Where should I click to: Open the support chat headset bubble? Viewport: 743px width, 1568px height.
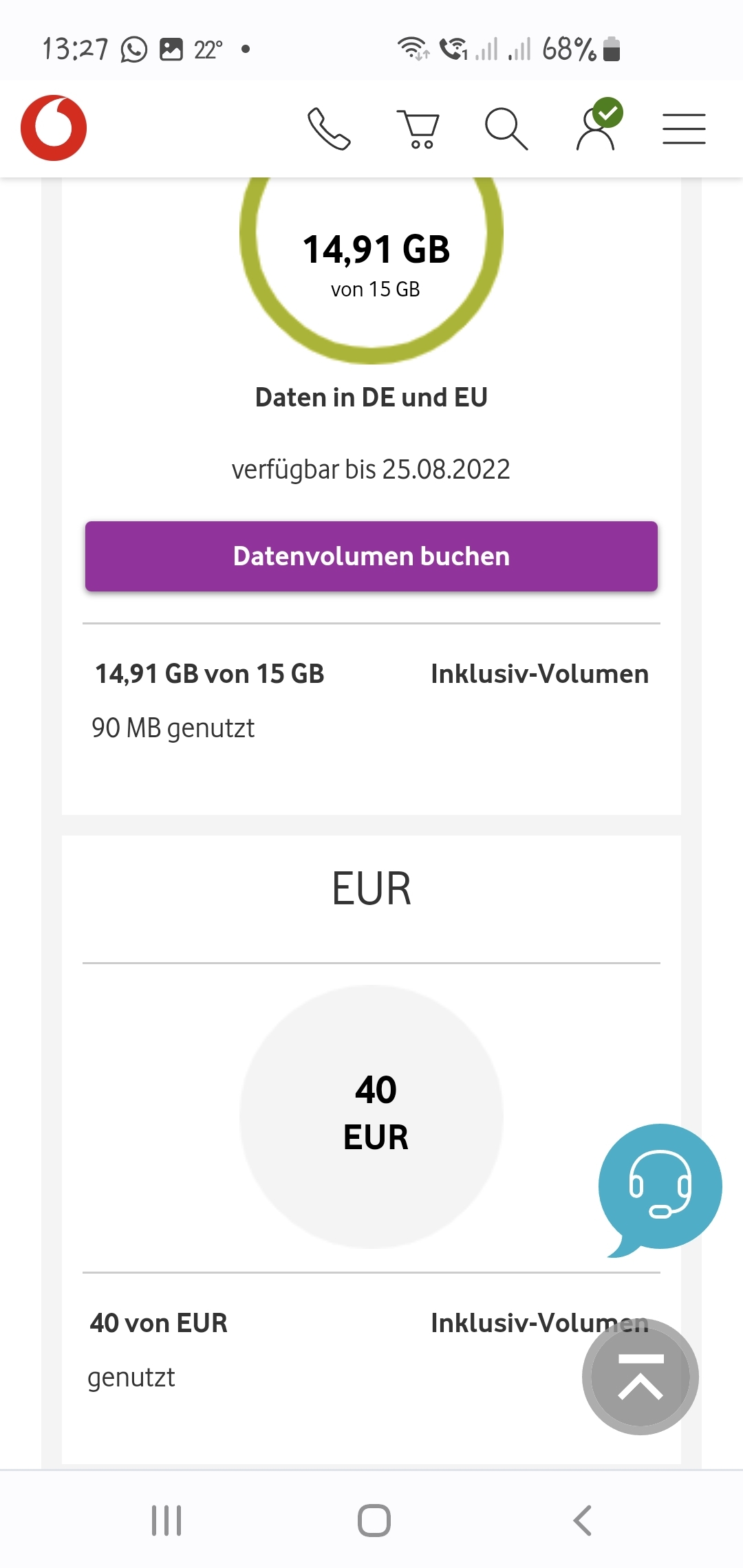point(659,1188)
